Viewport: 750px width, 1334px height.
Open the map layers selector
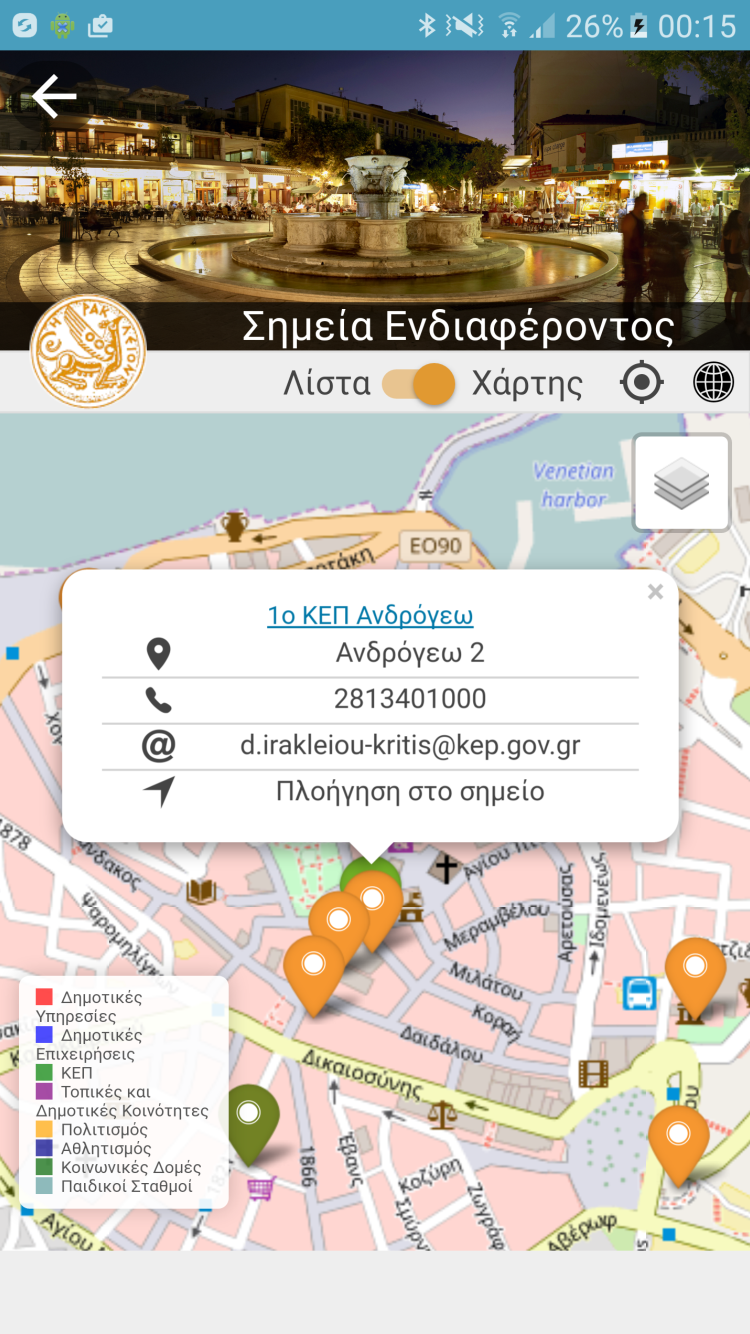point(682,483)
